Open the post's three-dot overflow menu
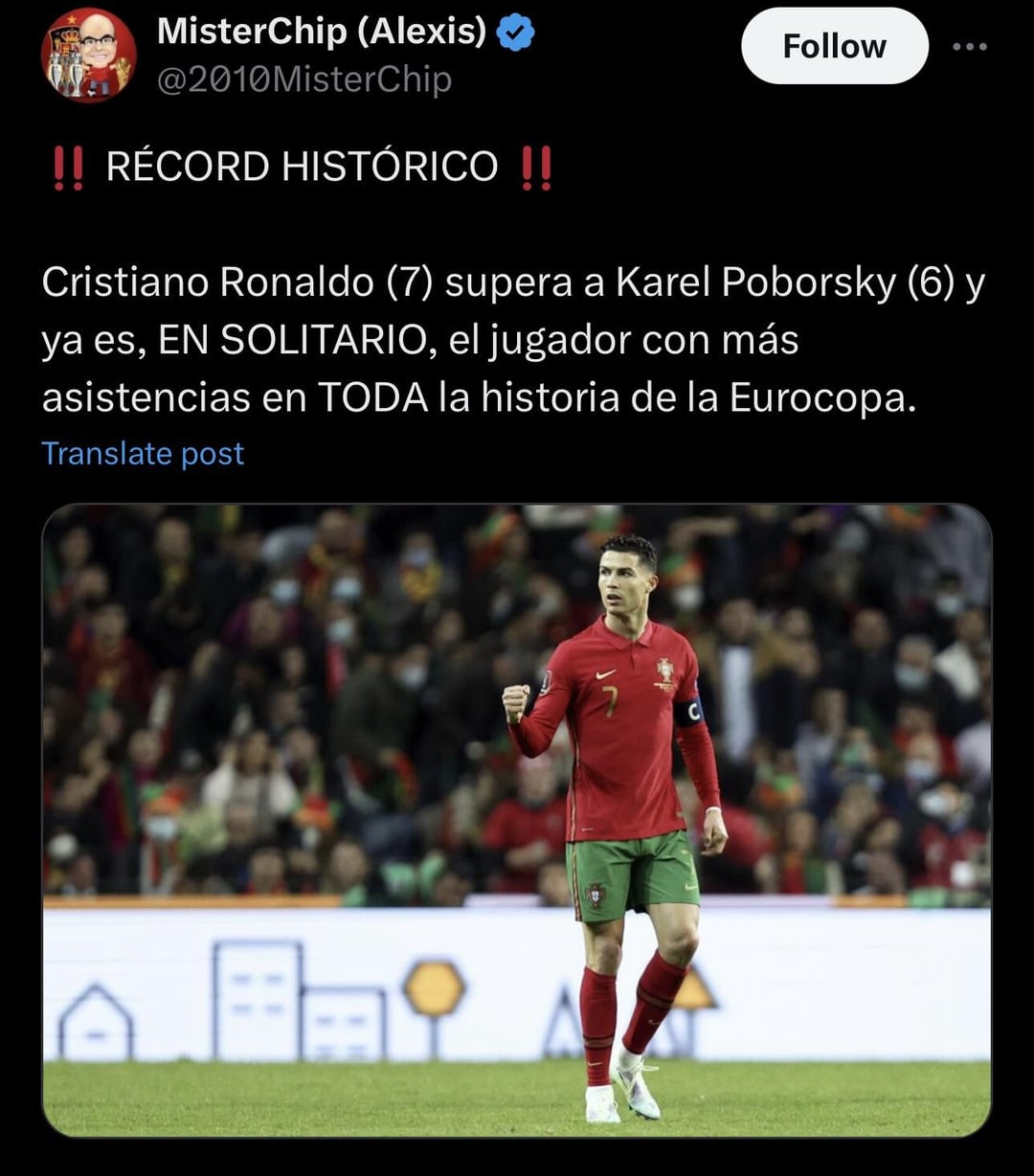 point(969,46)
